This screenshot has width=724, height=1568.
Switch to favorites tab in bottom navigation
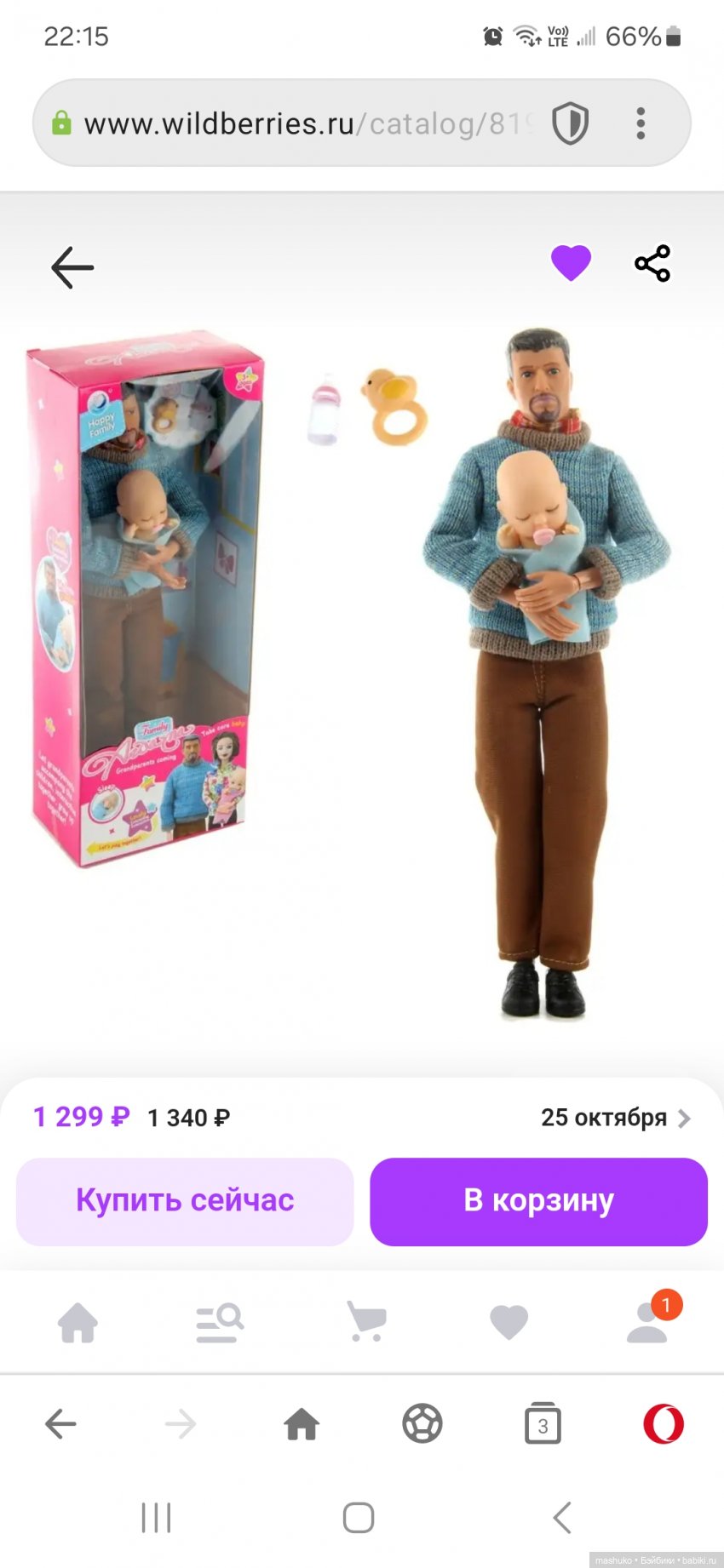[509, 1323]
